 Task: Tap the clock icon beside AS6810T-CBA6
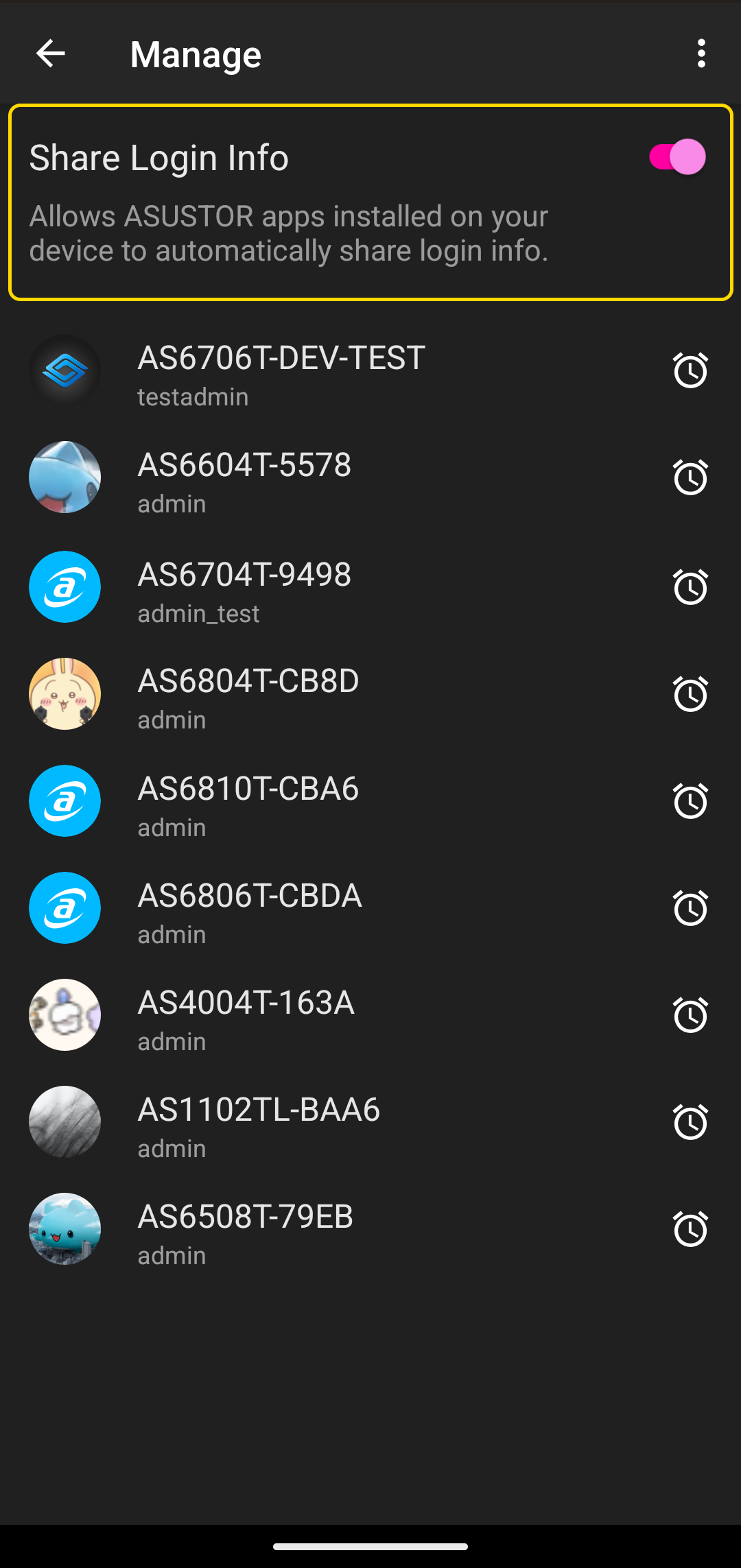click(x=690, y=801)
